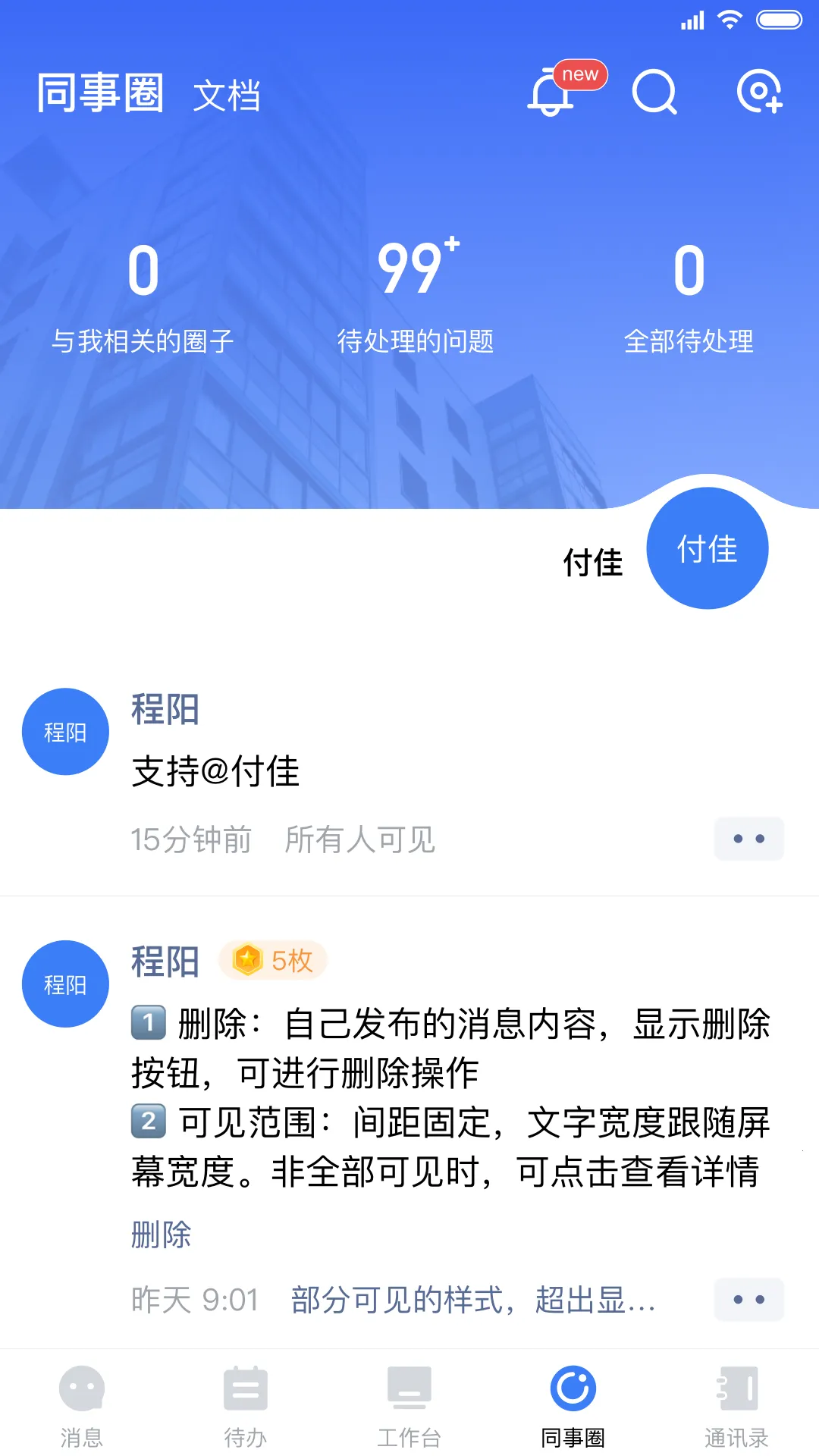Select the 同事圈 bottom tab

pyautogui.click(x=573, y=1404)
